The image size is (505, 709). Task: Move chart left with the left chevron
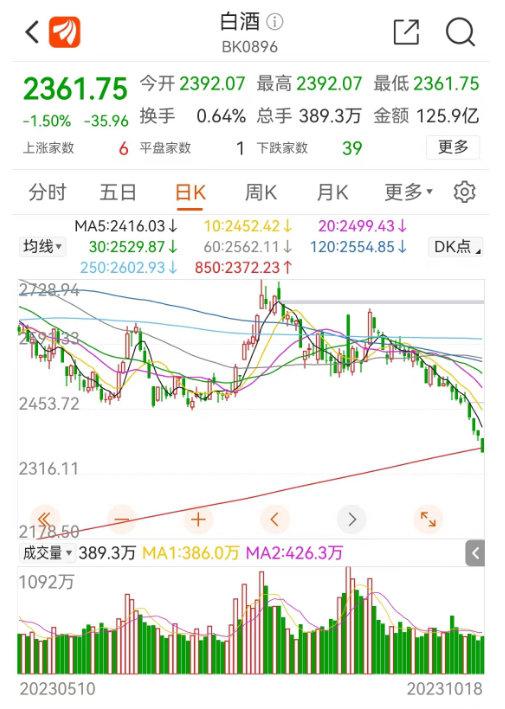(x=275, y=519)
